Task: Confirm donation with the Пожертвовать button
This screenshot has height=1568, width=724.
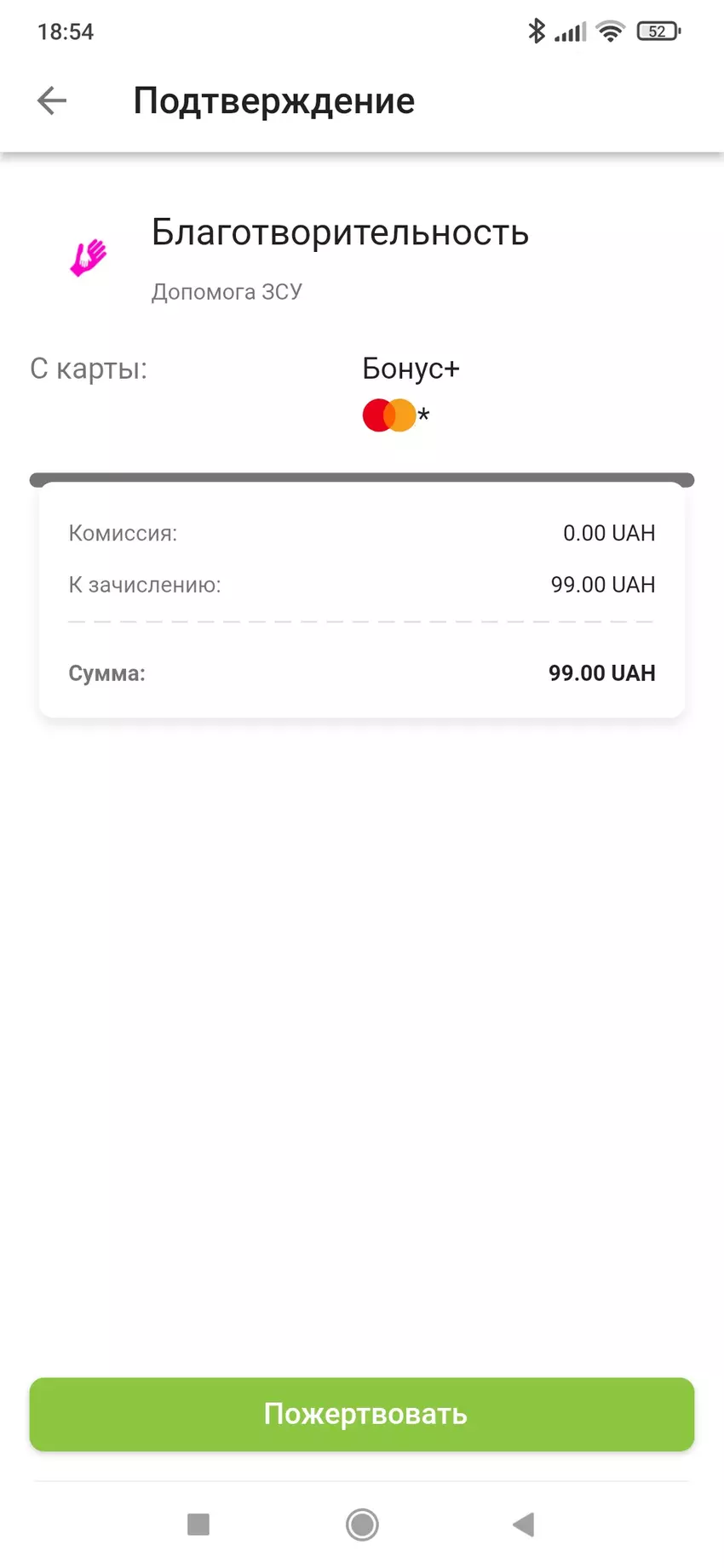Action: [362, 1414]
